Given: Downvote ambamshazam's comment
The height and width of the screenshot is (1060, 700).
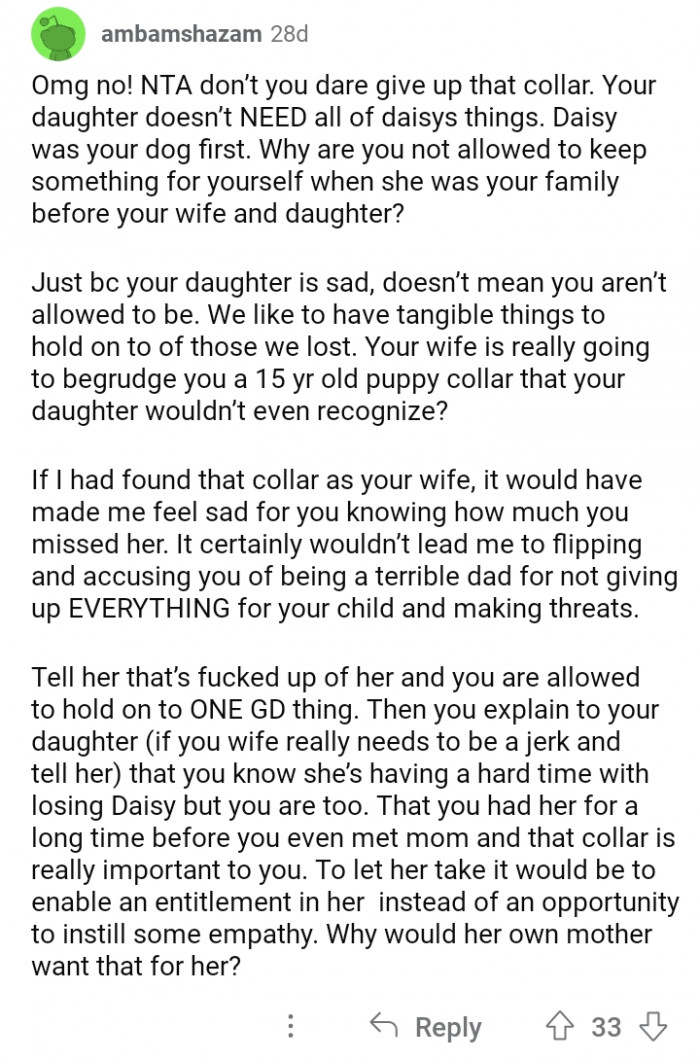Looking at the screenshot, I should pyautogui.click(x=652, y=1026).
